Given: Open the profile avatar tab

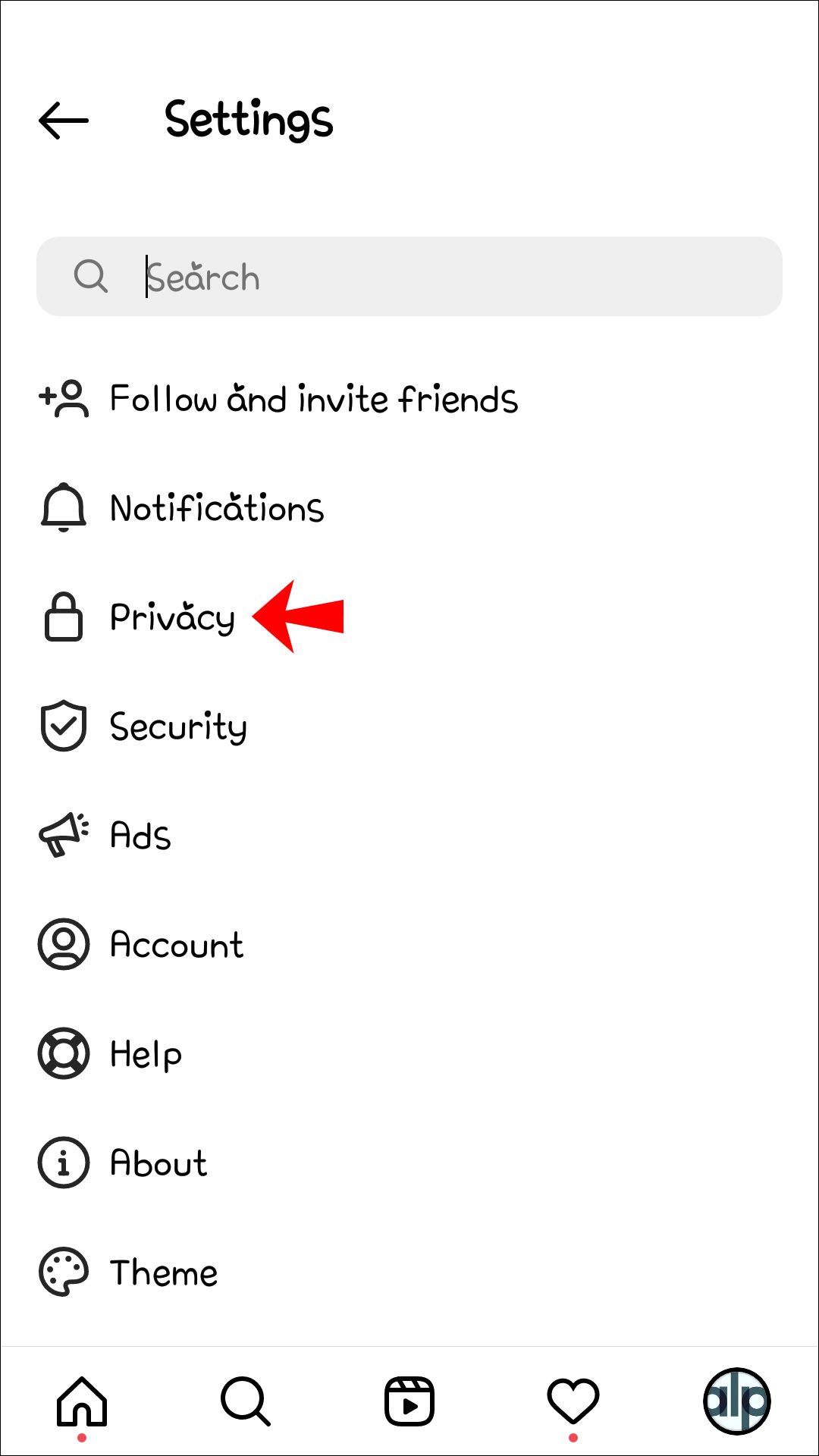Looking at the screenshot, I should pyautogui.click(x=737, y=1401).
